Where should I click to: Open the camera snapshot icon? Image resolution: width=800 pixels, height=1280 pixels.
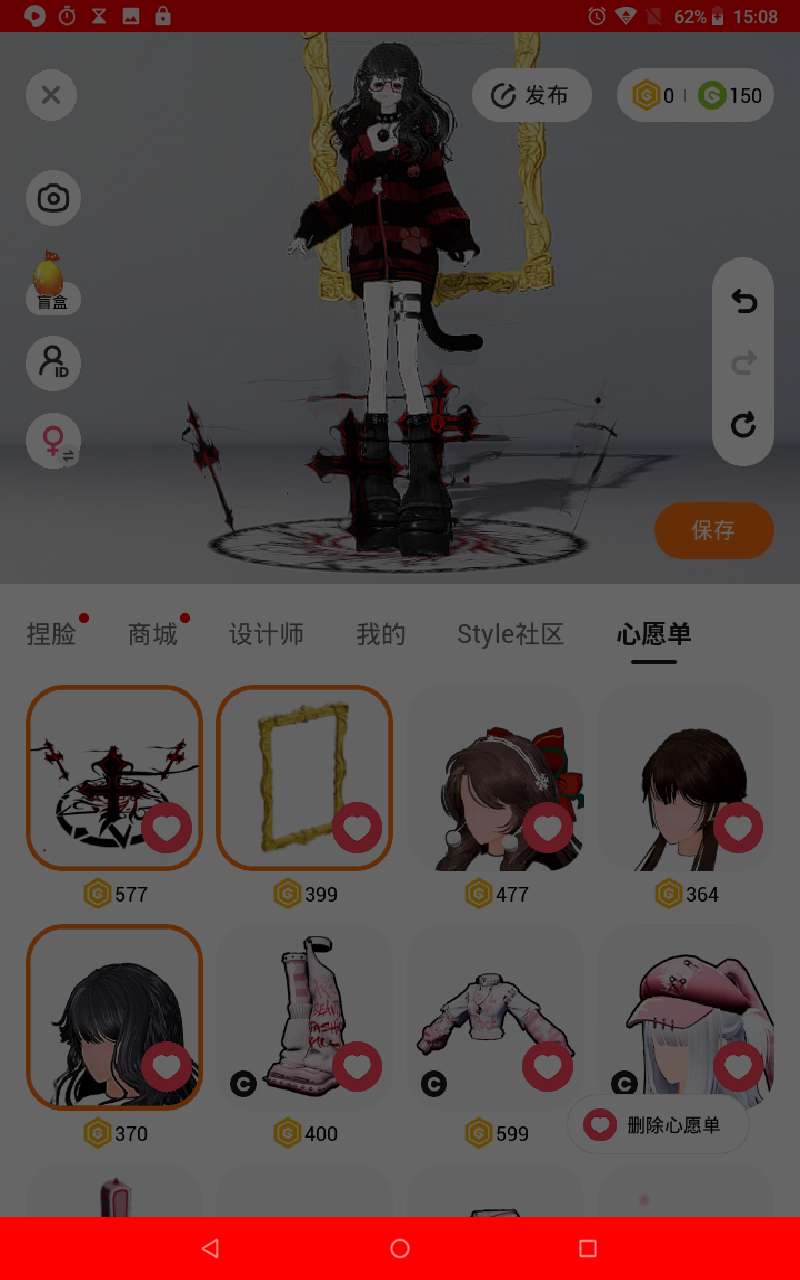(x=53, y=198)
